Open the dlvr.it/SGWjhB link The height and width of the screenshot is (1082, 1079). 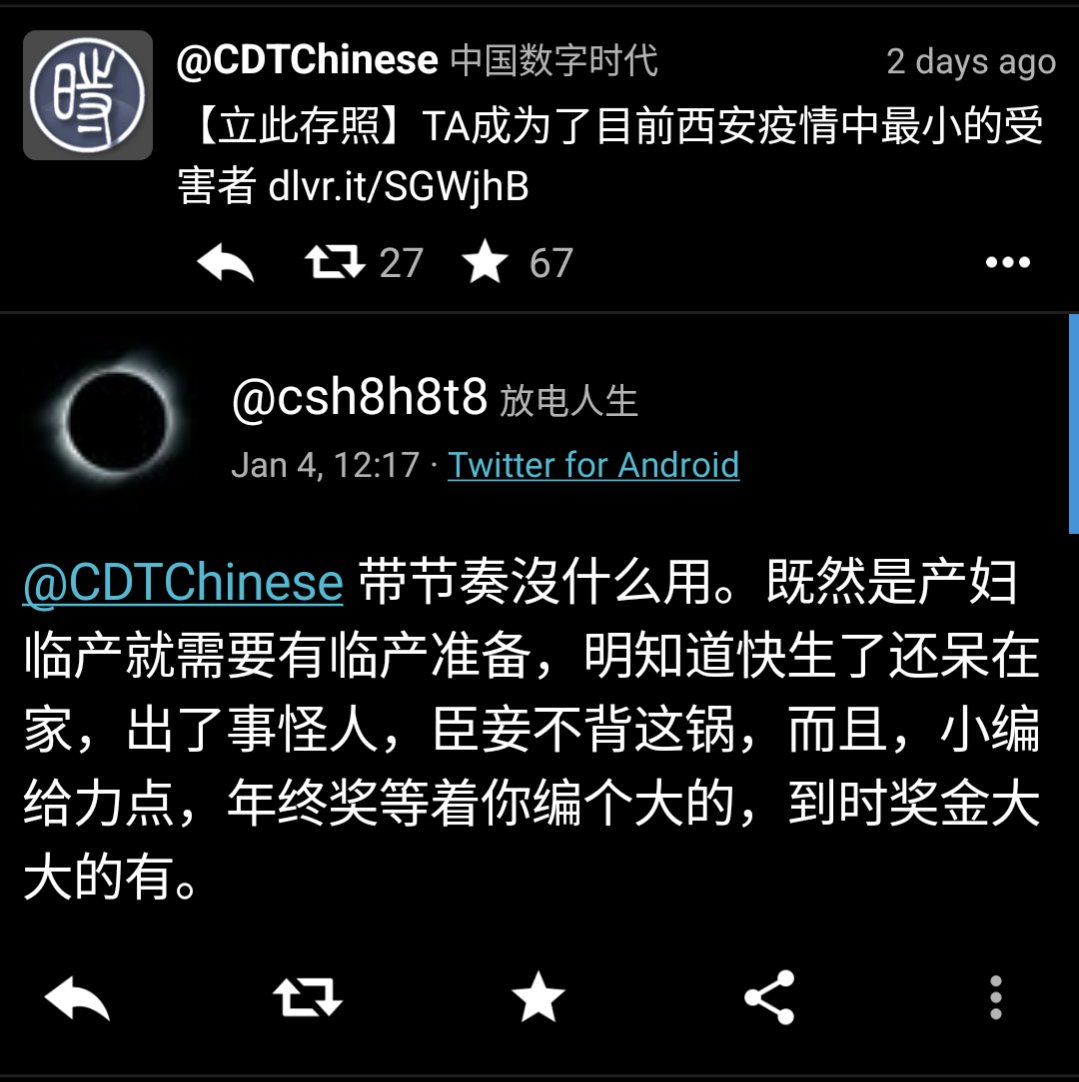coord(398,187)
